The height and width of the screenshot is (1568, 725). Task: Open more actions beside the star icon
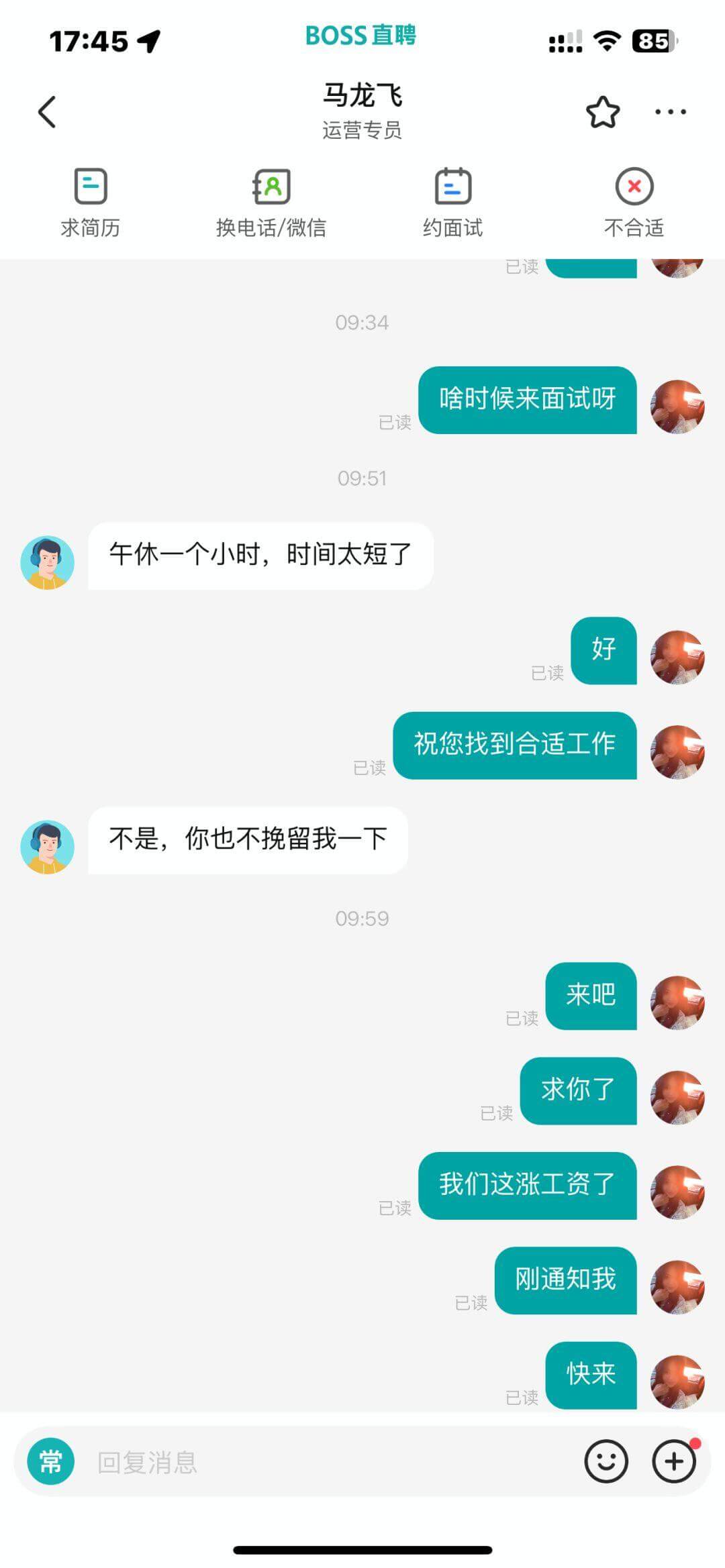669,111
